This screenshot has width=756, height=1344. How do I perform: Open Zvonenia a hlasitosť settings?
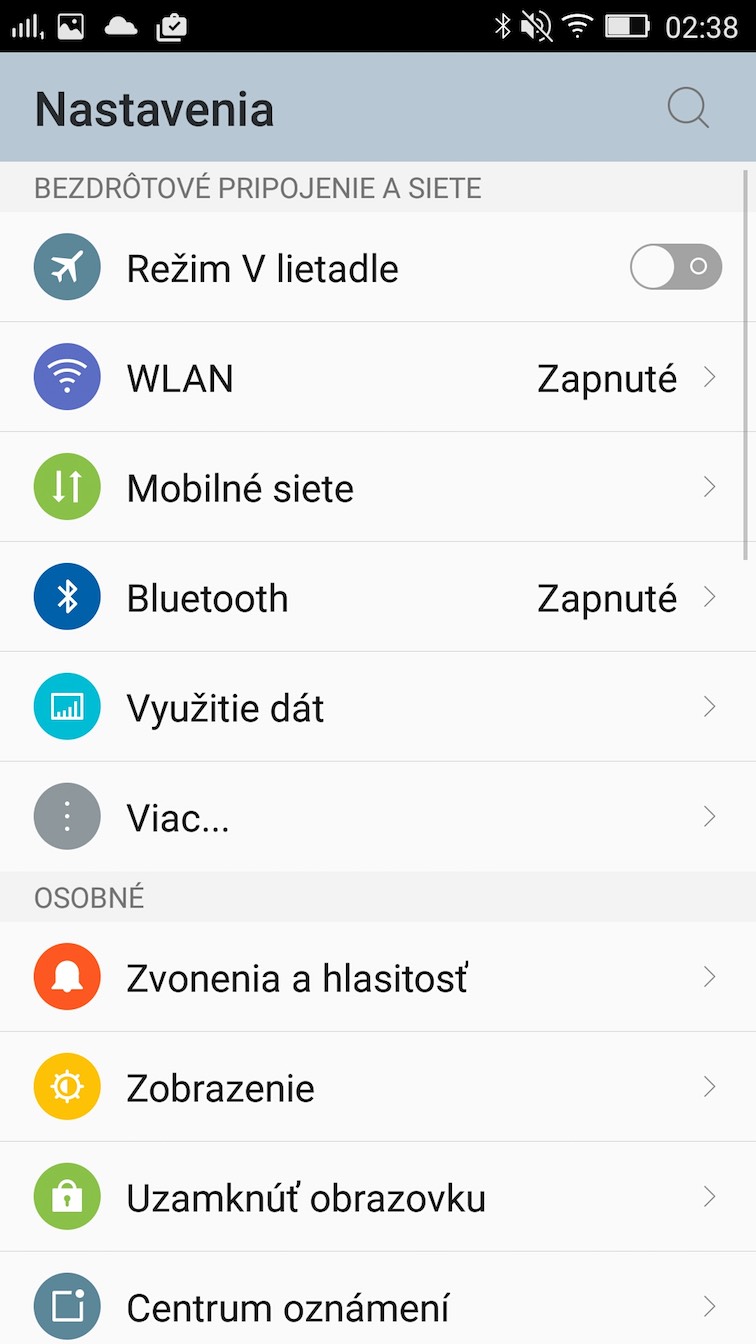pos(378,978)
